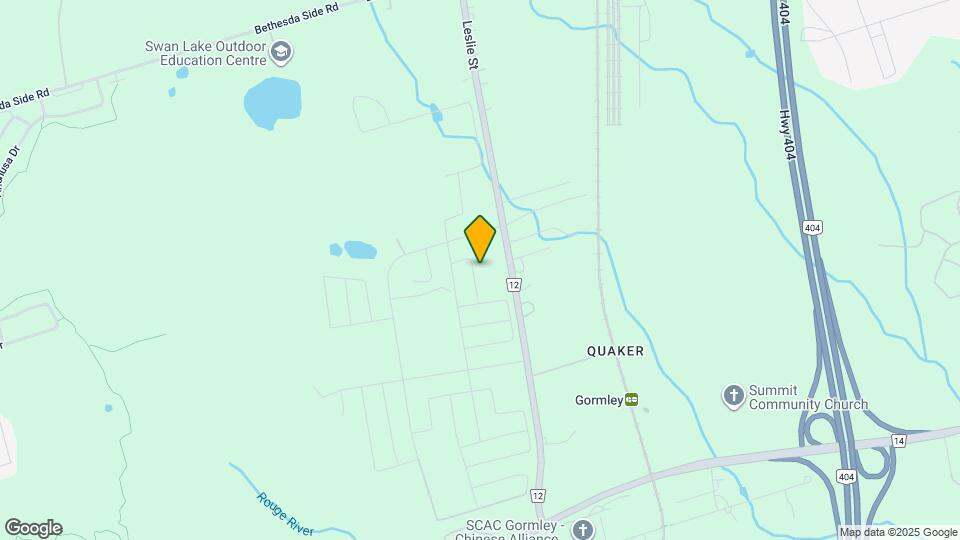Select Summit Community Church on the map

coord(733,396)
